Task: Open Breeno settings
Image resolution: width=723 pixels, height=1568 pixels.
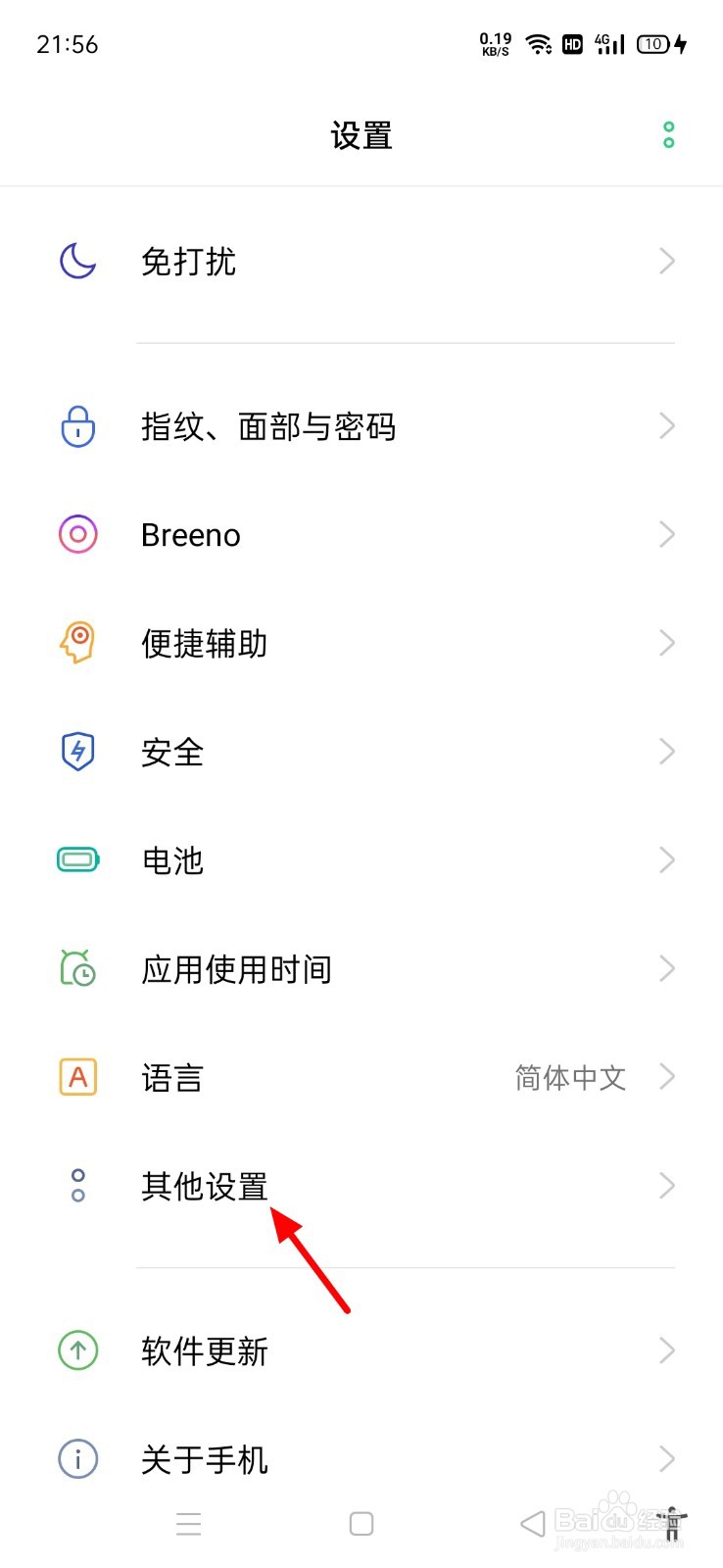Action: pos(361,535)
